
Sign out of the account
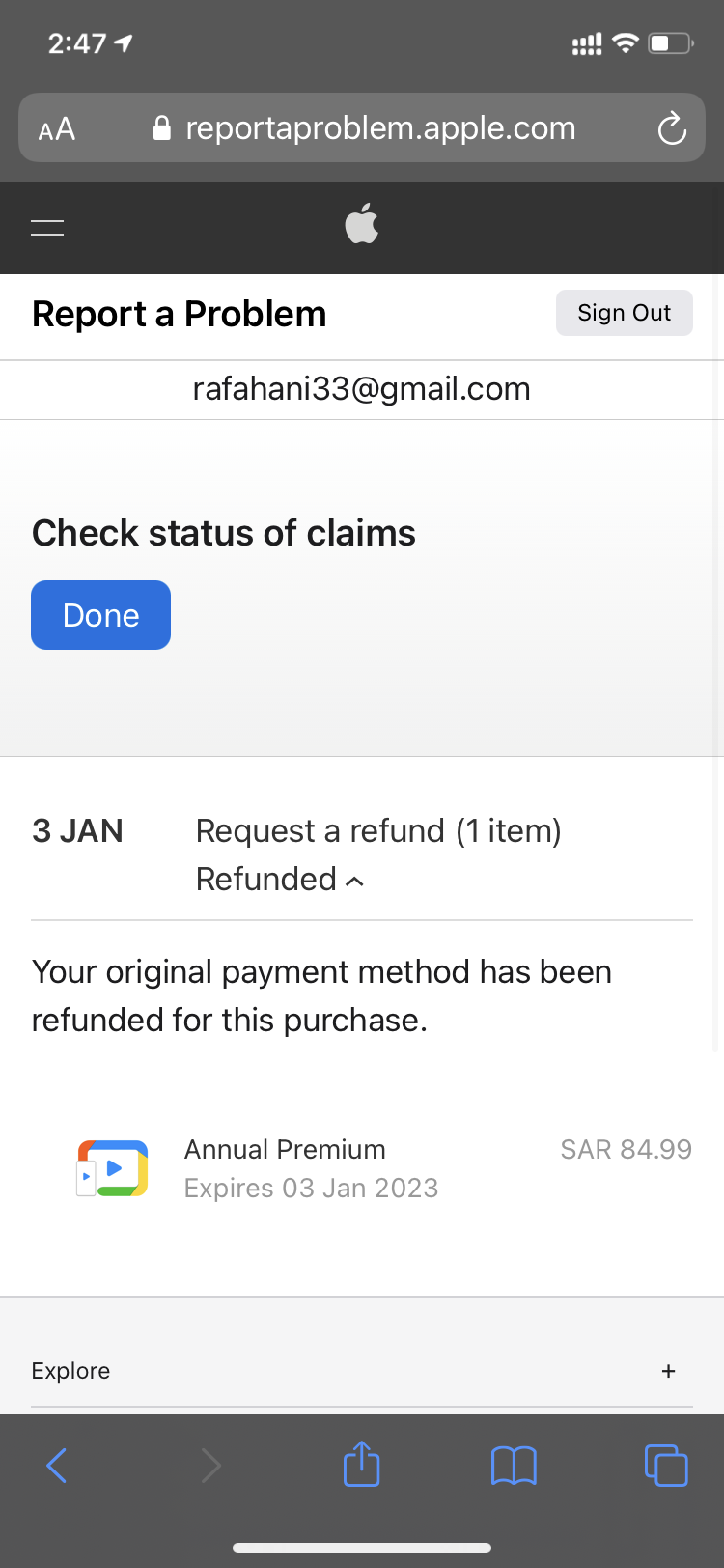(625, 313)
